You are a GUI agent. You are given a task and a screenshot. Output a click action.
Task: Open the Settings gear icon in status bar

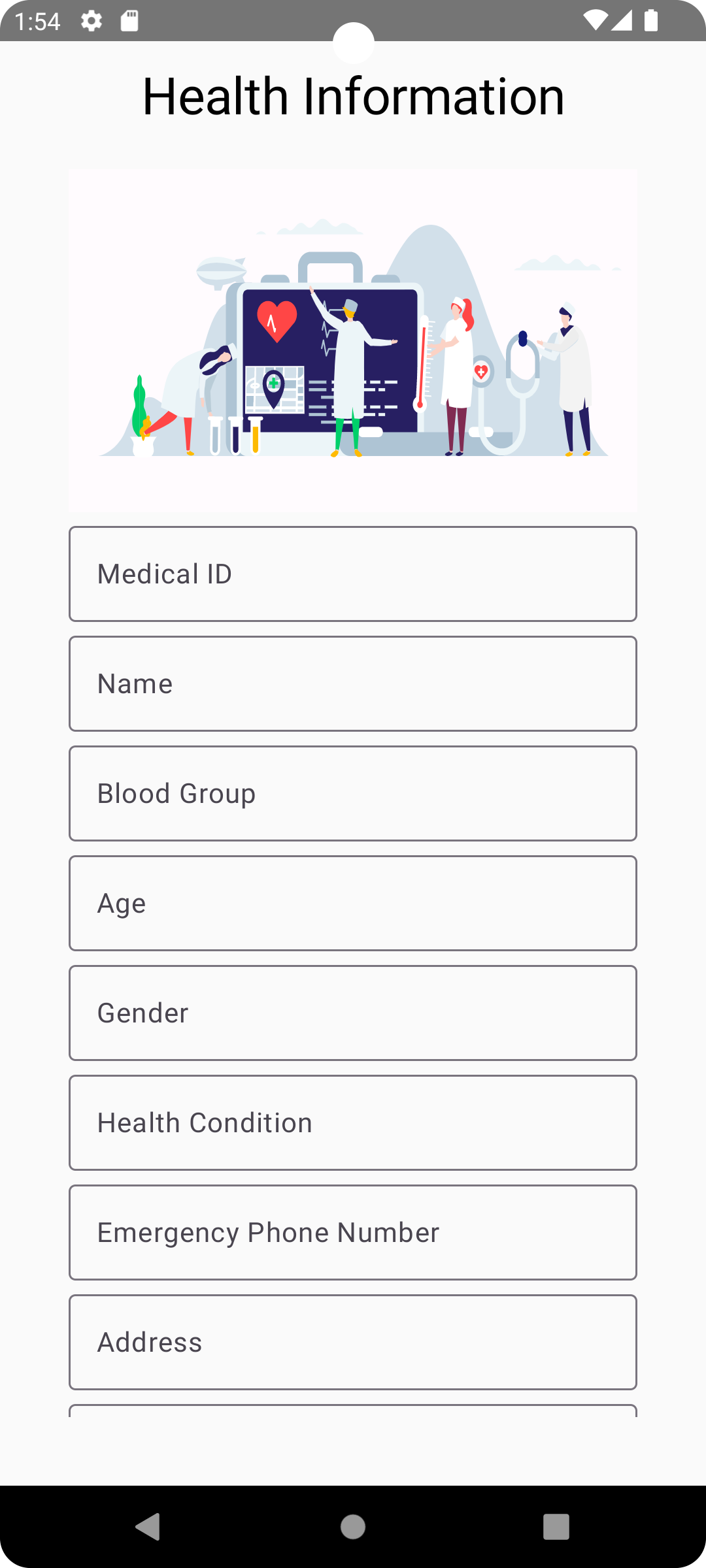(92, 20)
